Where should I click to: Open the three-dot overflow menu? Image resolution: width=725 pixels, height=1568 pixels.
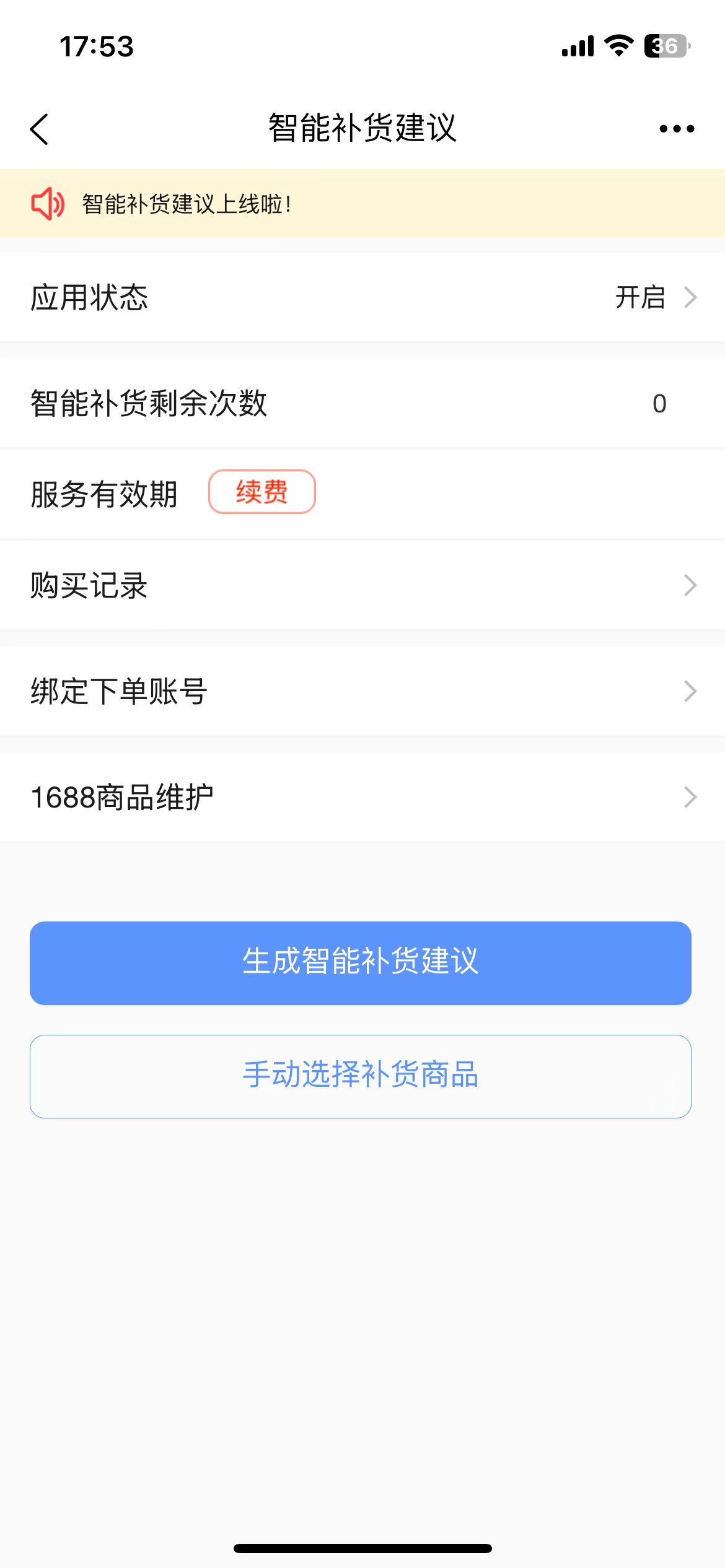pyautogui.click(x=676, y=129)
